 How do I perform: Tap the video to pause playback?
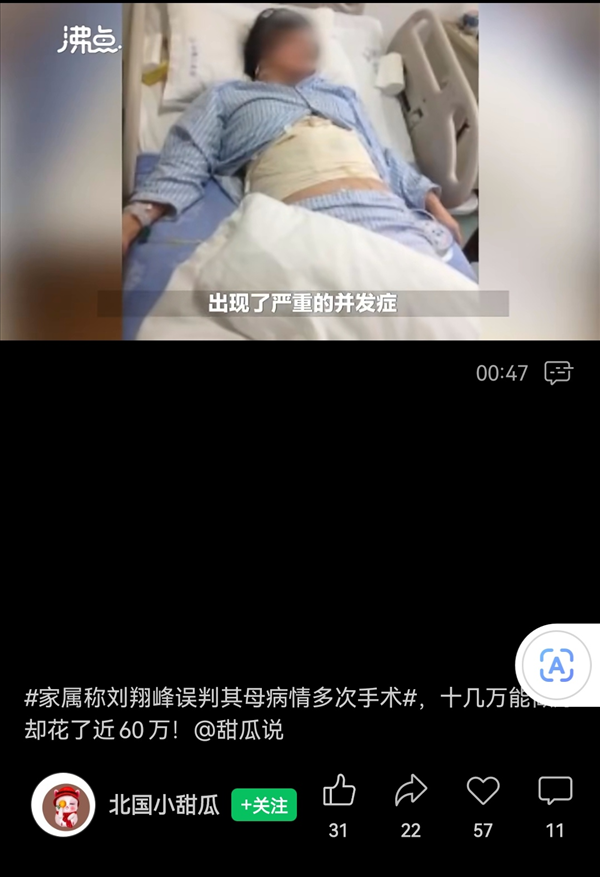click(300, 170)
